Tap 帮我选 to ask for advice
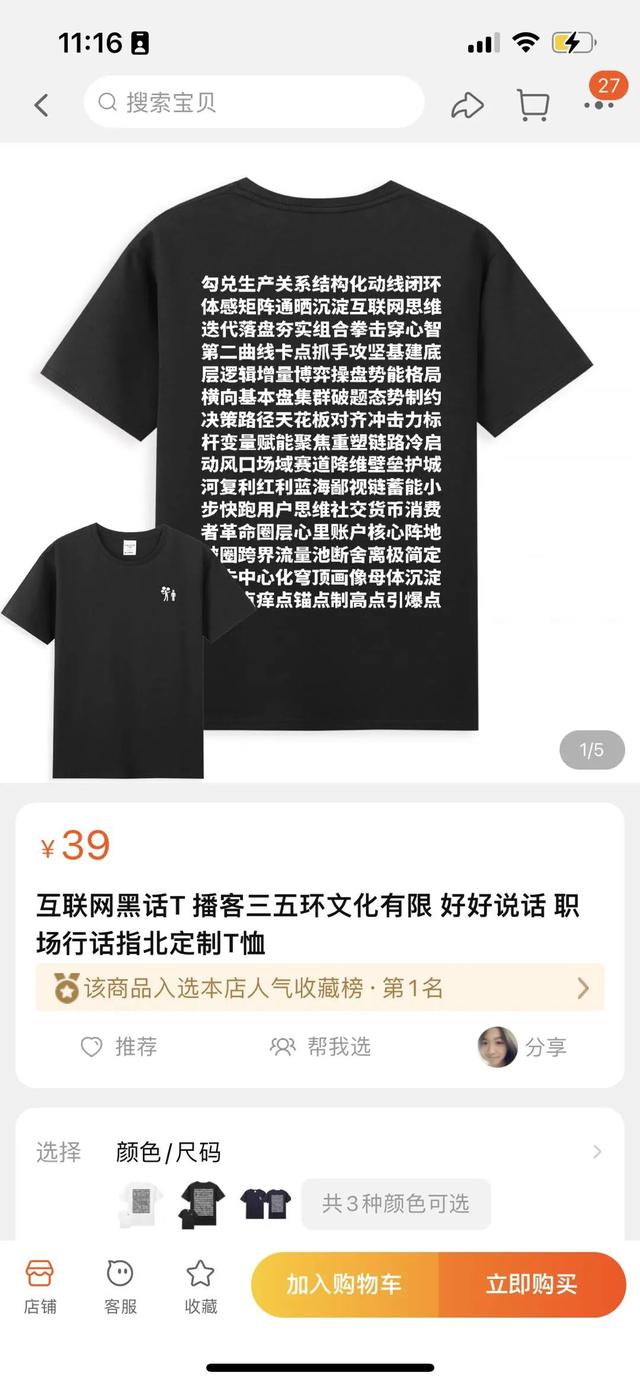The height and width of the screenshot is (1385, 640). tap(320, 1047)
